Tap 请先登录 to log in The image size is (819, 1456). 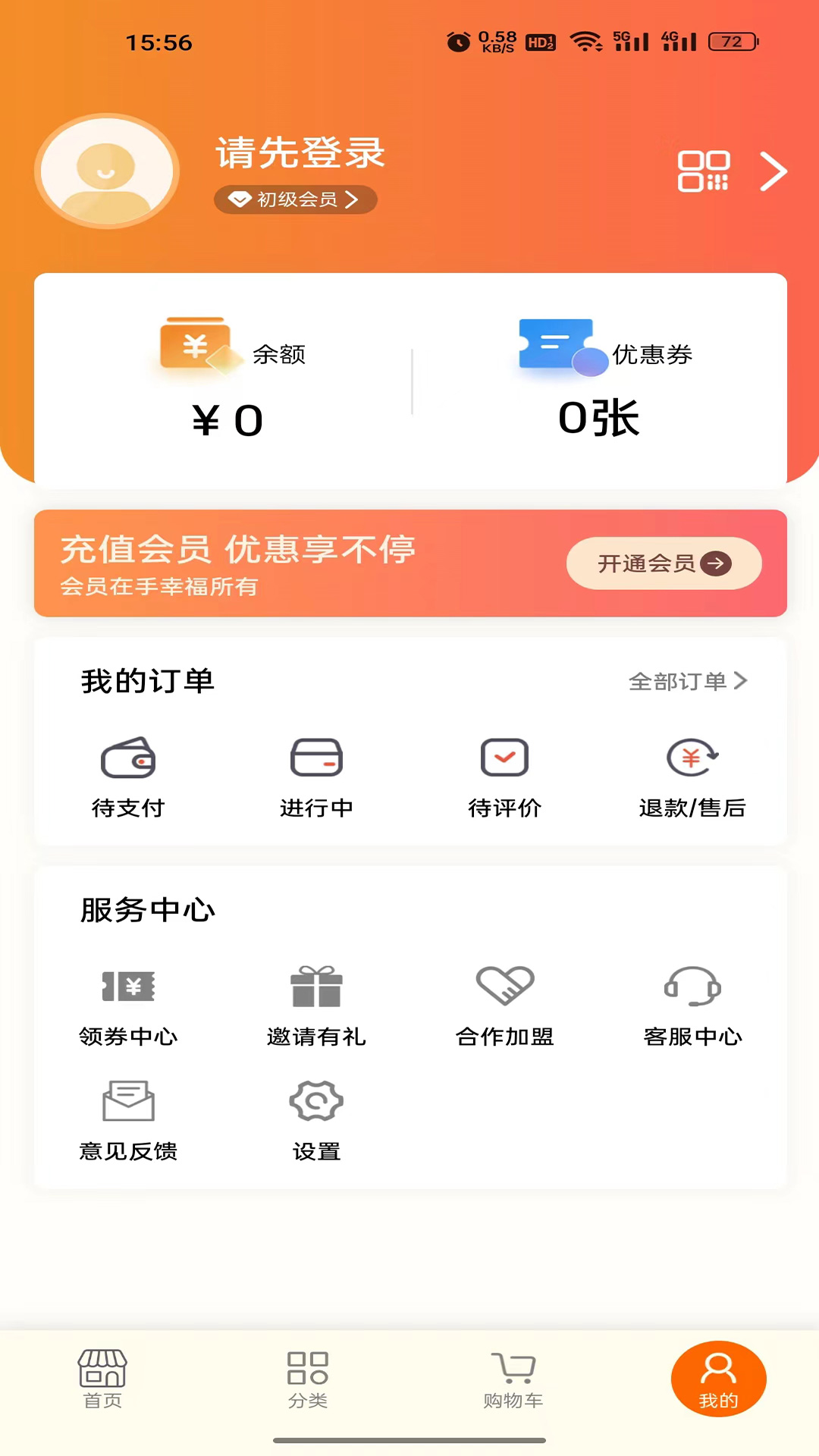(x=300, y=152)
